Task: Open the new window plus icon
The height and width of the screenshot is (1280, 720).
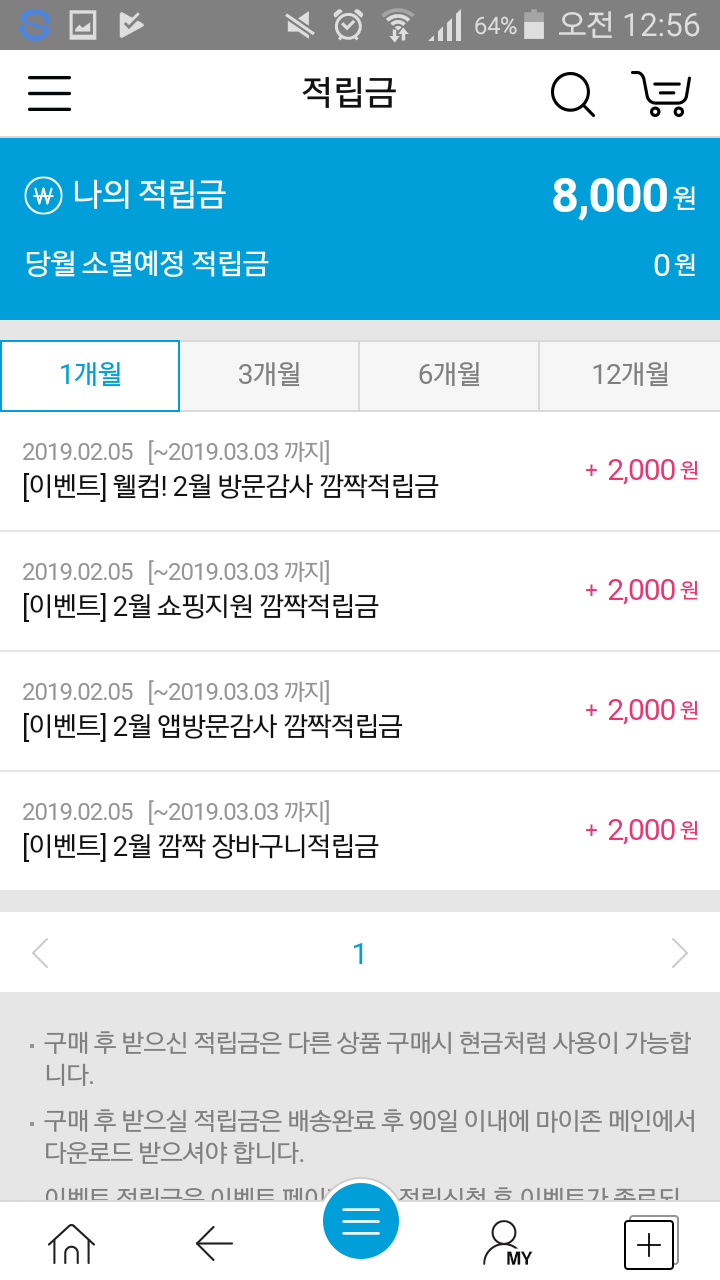Action: pos(650,1244)
